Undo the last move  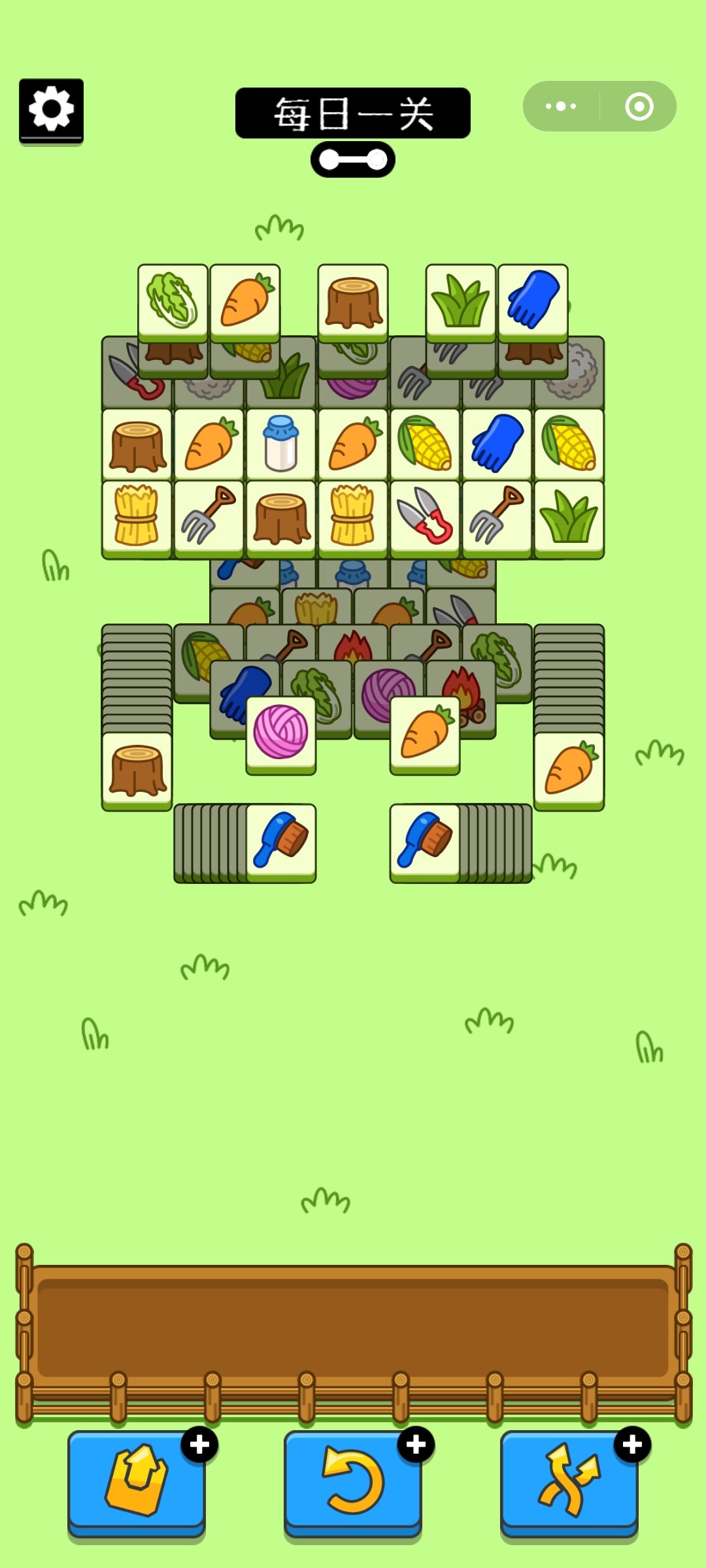point(352,1481)
